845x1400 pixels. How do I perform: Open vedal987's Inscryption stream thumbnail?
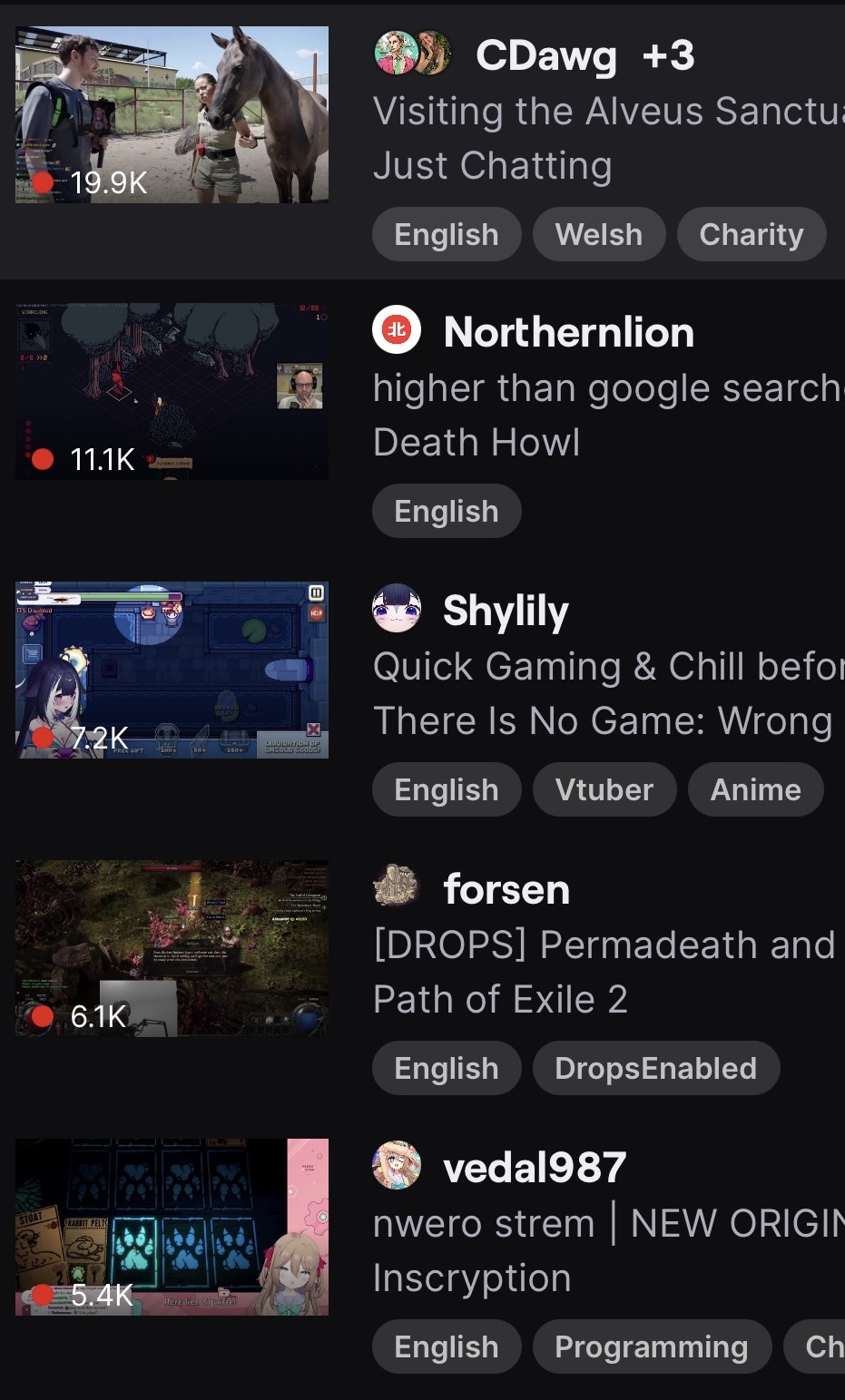click(172, 1227)
